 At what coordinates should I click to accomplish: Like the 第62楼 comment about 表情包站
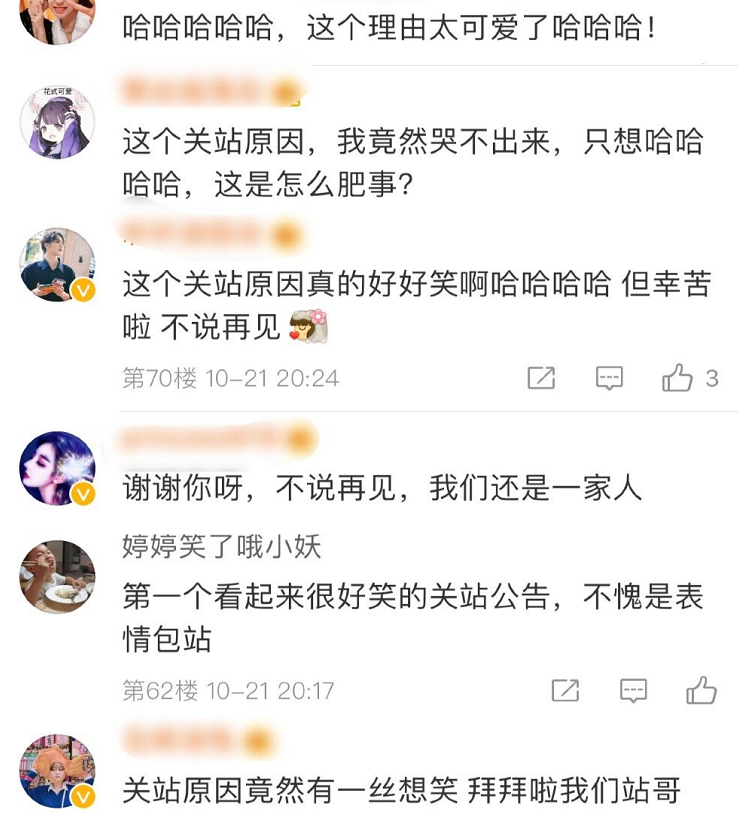pos(701,690)
